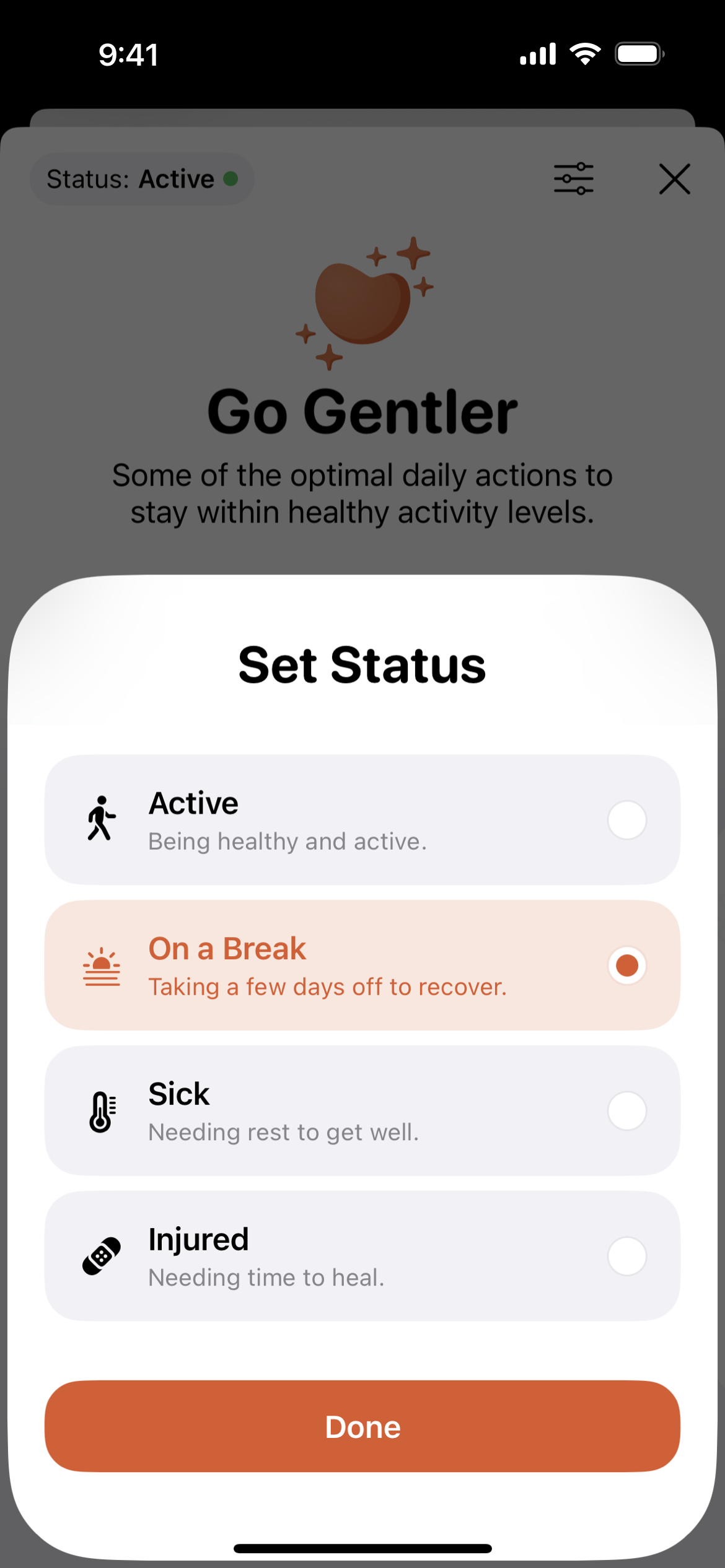
Task: Pick the Injured status option
Action: point(362,1256)
